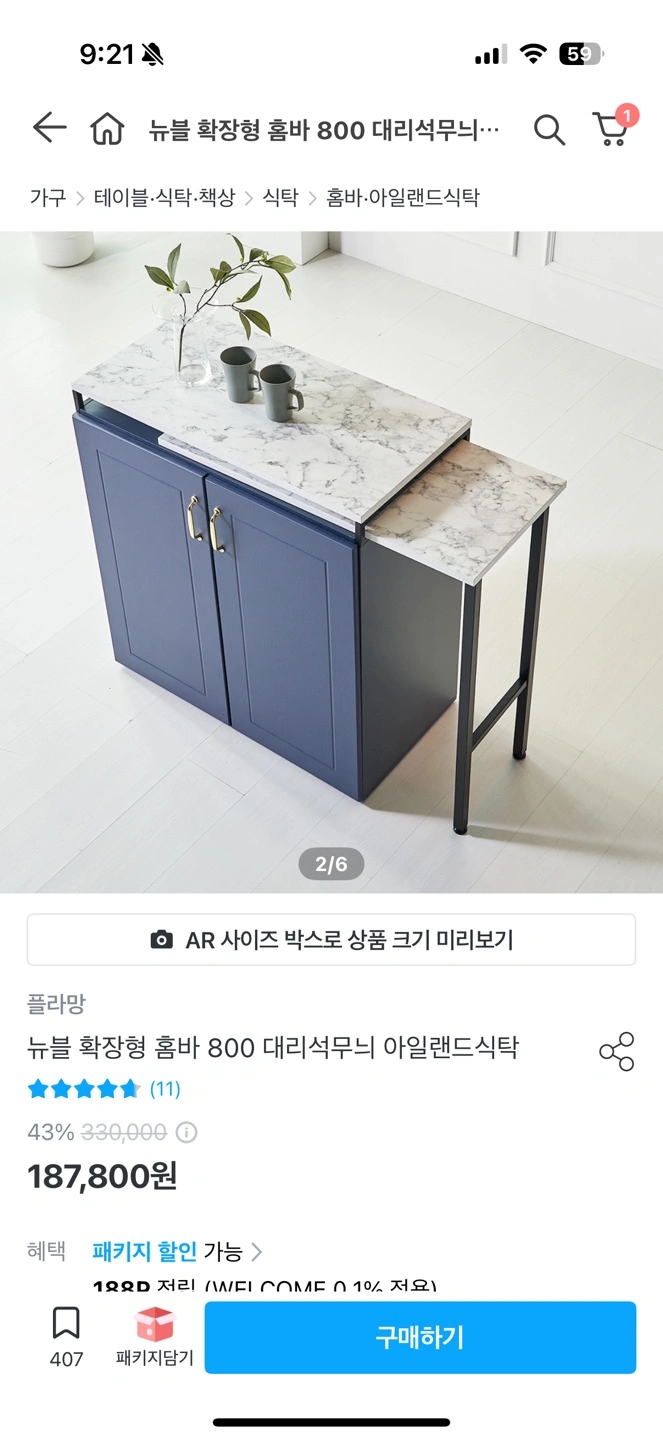Open the 가구 breadcrumb category
The image size is (663, 1440).
[47, 197]
